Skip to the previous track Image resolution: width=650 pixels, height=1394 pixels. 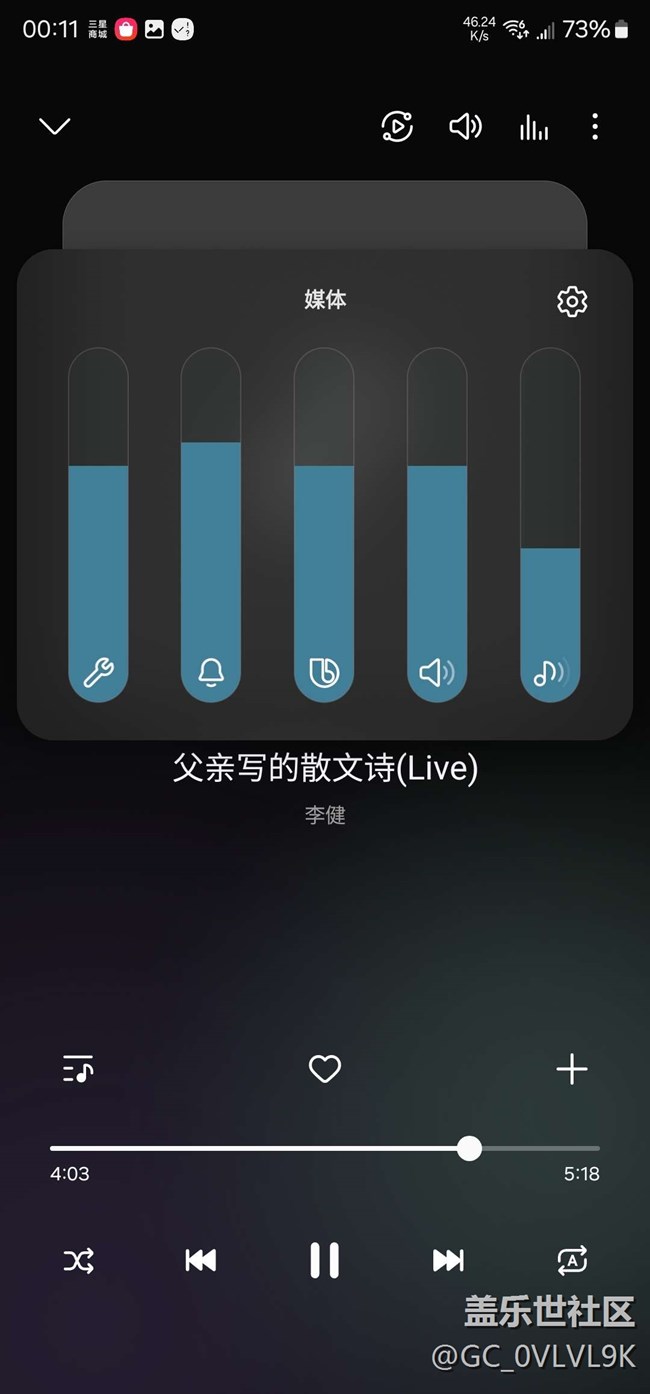click(x=201, y=1261)
